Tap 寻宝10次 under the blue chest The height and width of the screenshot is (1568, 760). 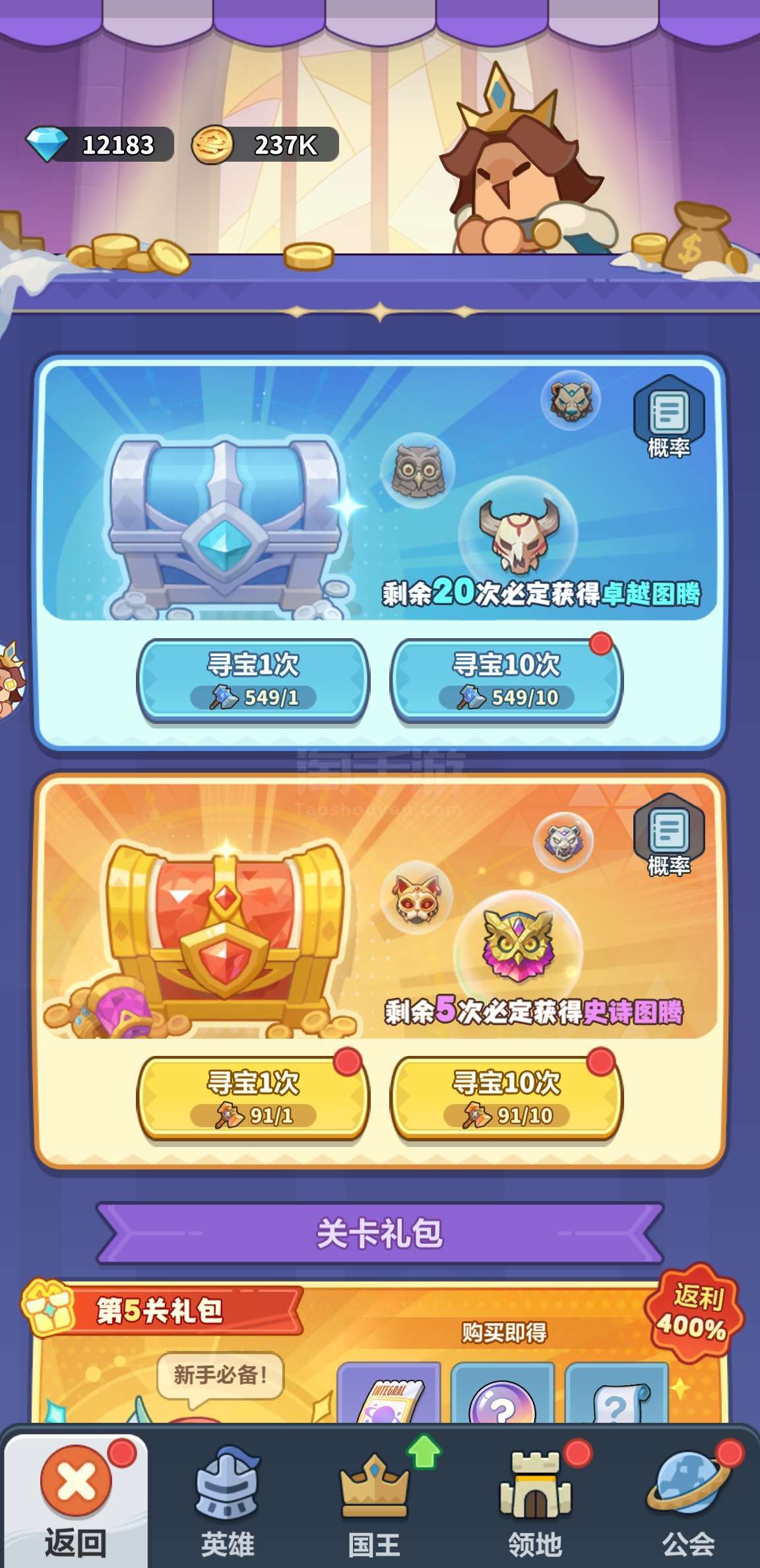tap(506, 681)
